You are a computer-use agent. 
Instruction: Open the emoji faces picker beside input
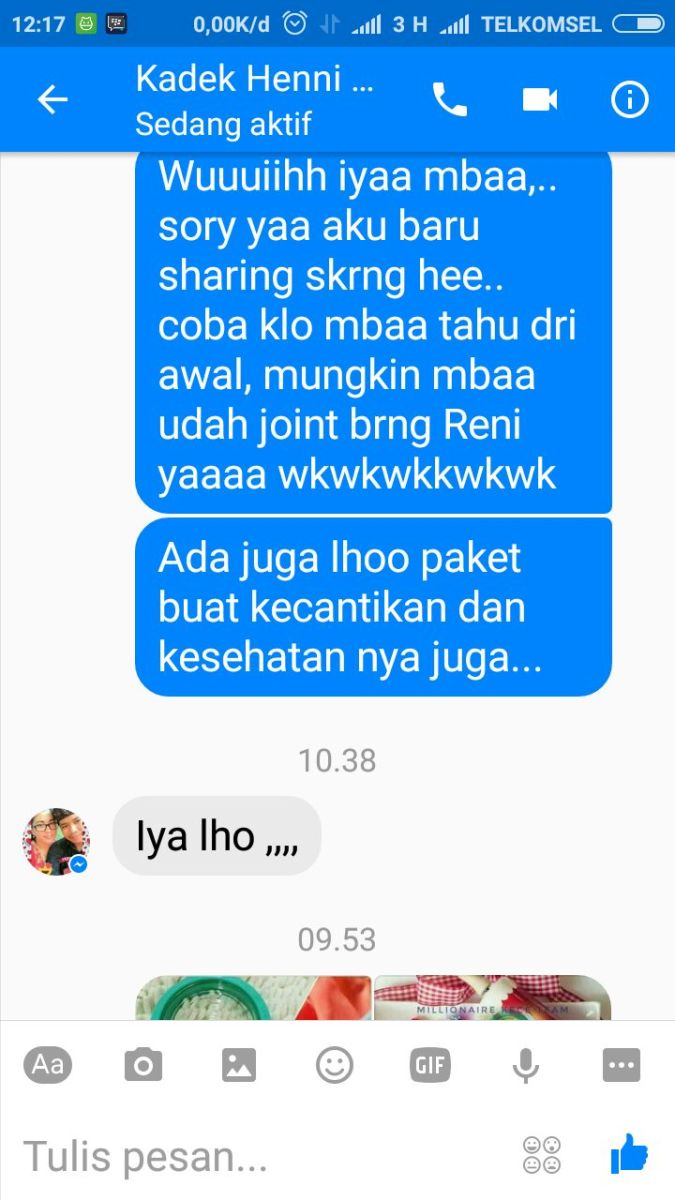[x=541, y=1156]
